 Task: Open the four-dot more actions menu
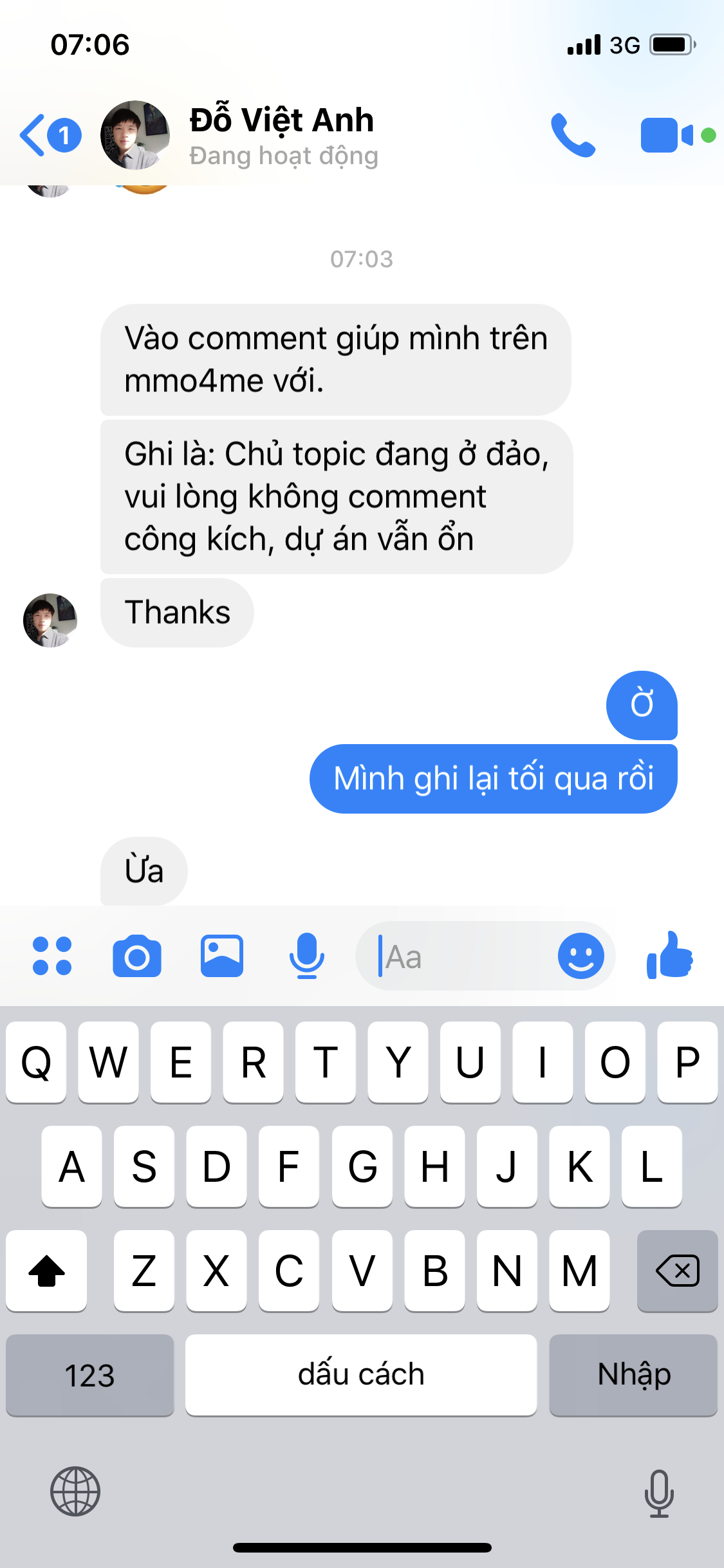(x=51, y=956)
